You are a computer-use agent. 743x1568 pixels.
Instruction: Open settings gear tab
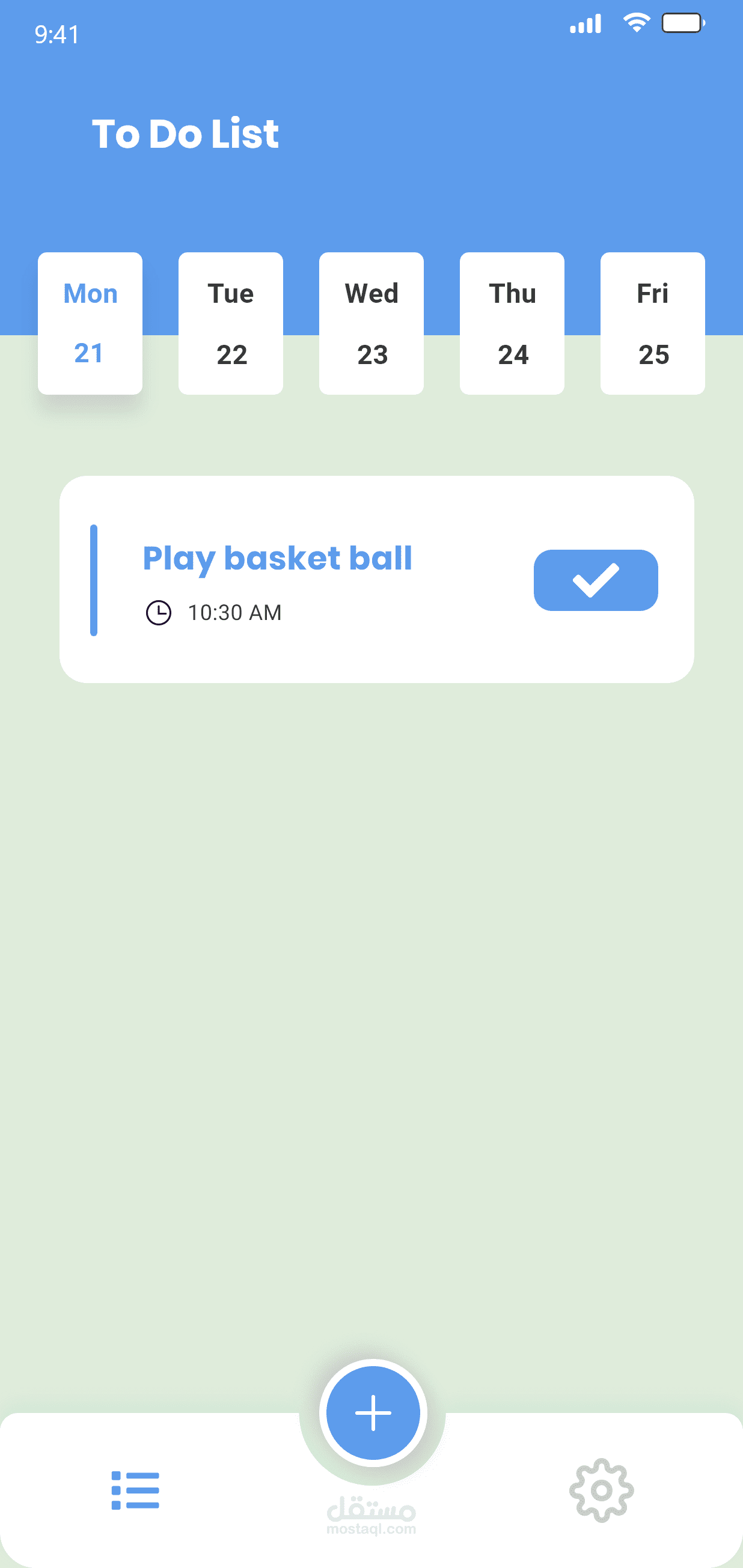[602, 1490]
